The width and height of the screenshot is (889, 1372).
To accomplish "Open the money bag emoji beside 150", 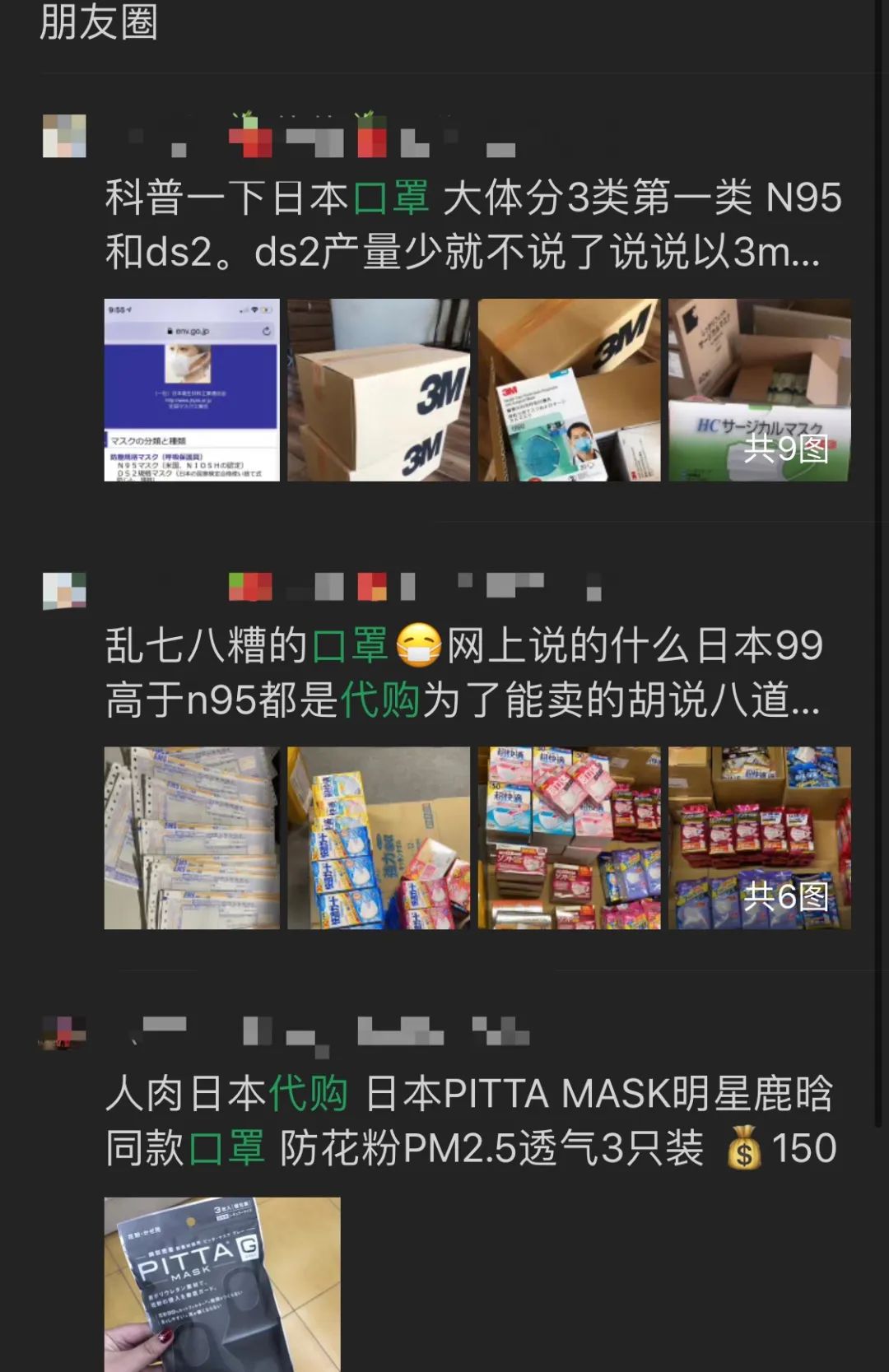I will tap(743, 1146).
